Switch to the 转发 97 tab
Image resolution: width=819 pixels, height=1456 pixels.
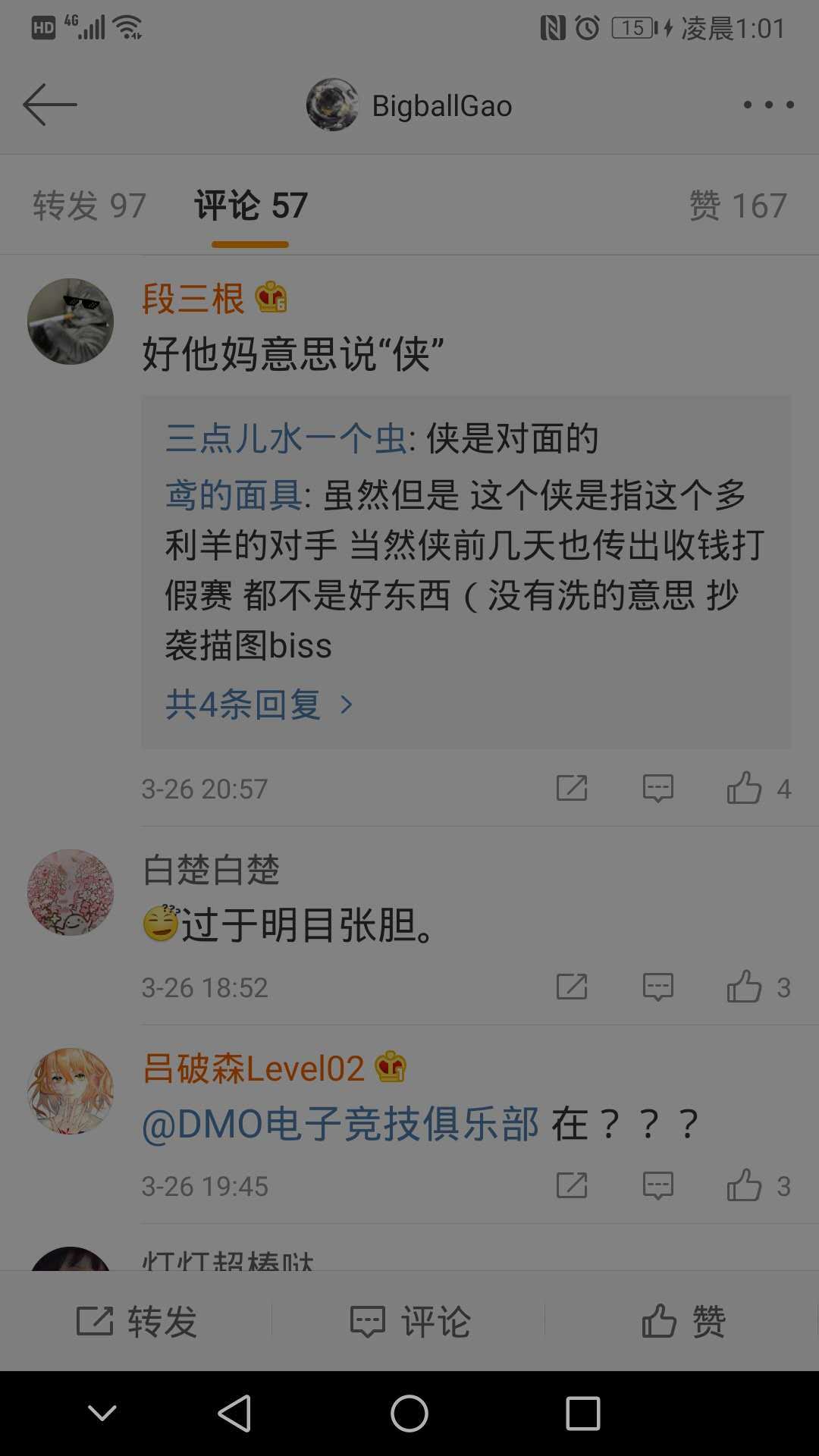[x=89, y=206]
